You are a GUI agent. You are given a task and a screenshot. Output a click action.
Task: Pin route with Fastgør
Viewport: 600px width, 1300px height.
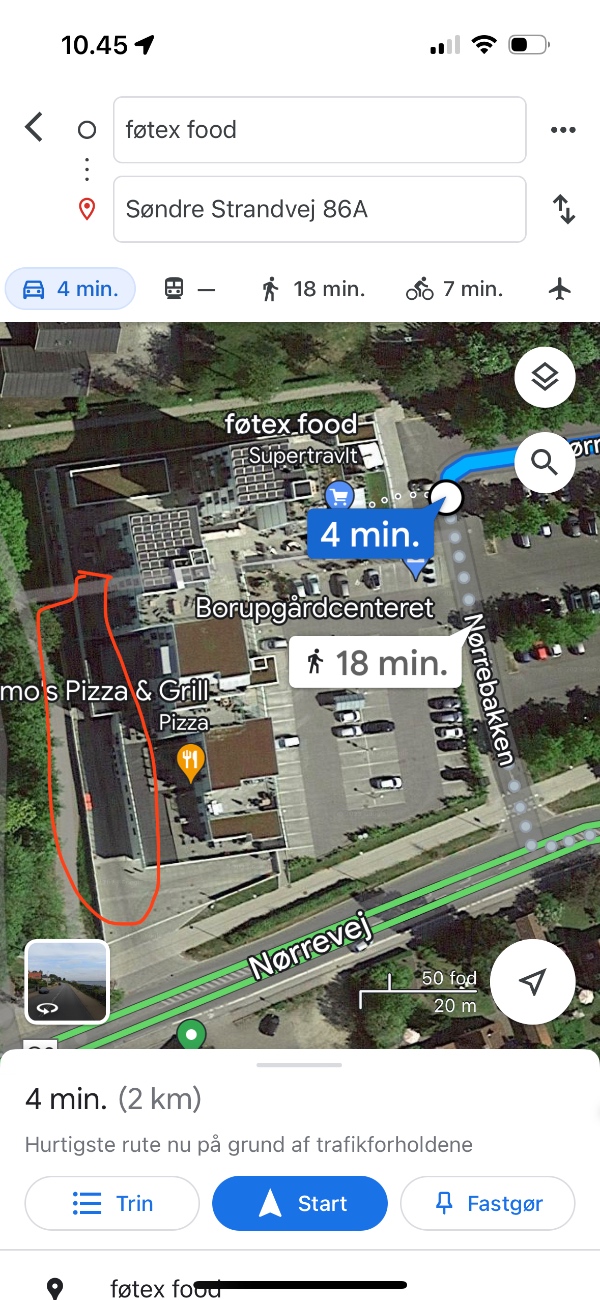point(487,1203)
